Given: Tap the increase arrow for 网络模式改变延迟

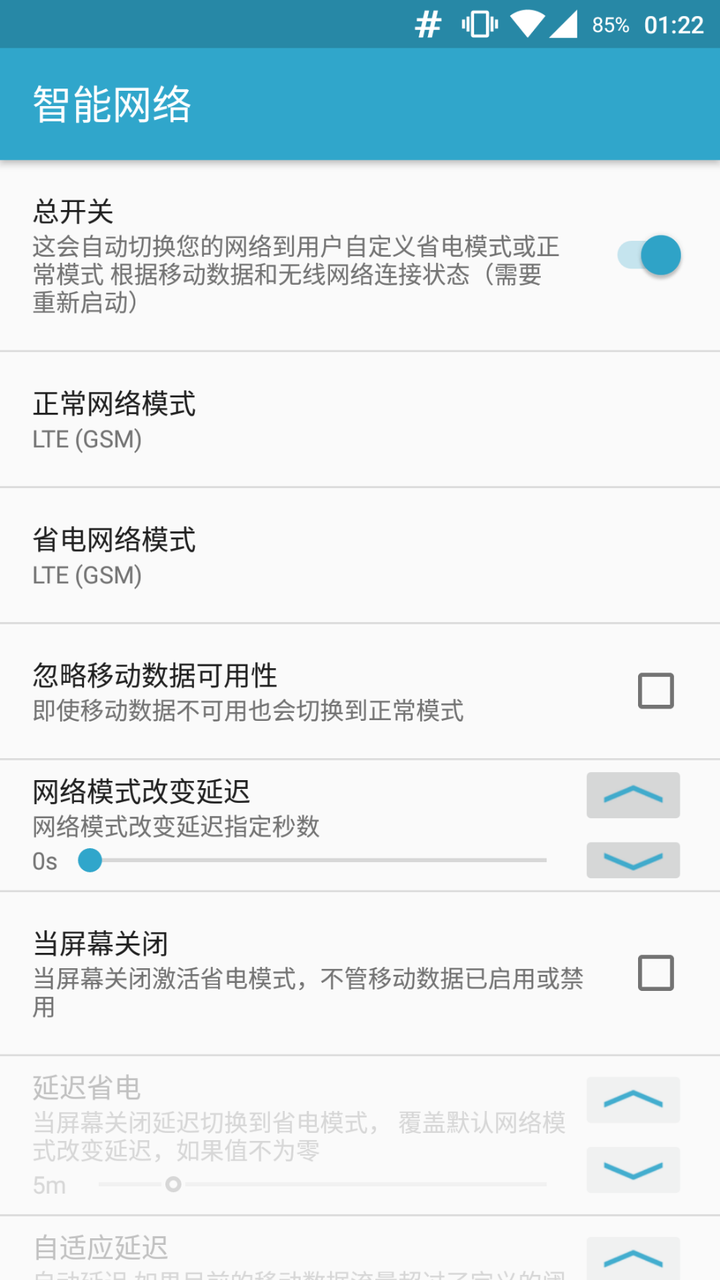Looking at the screenshot, I should pyautogui.click(x=632, y=795).
